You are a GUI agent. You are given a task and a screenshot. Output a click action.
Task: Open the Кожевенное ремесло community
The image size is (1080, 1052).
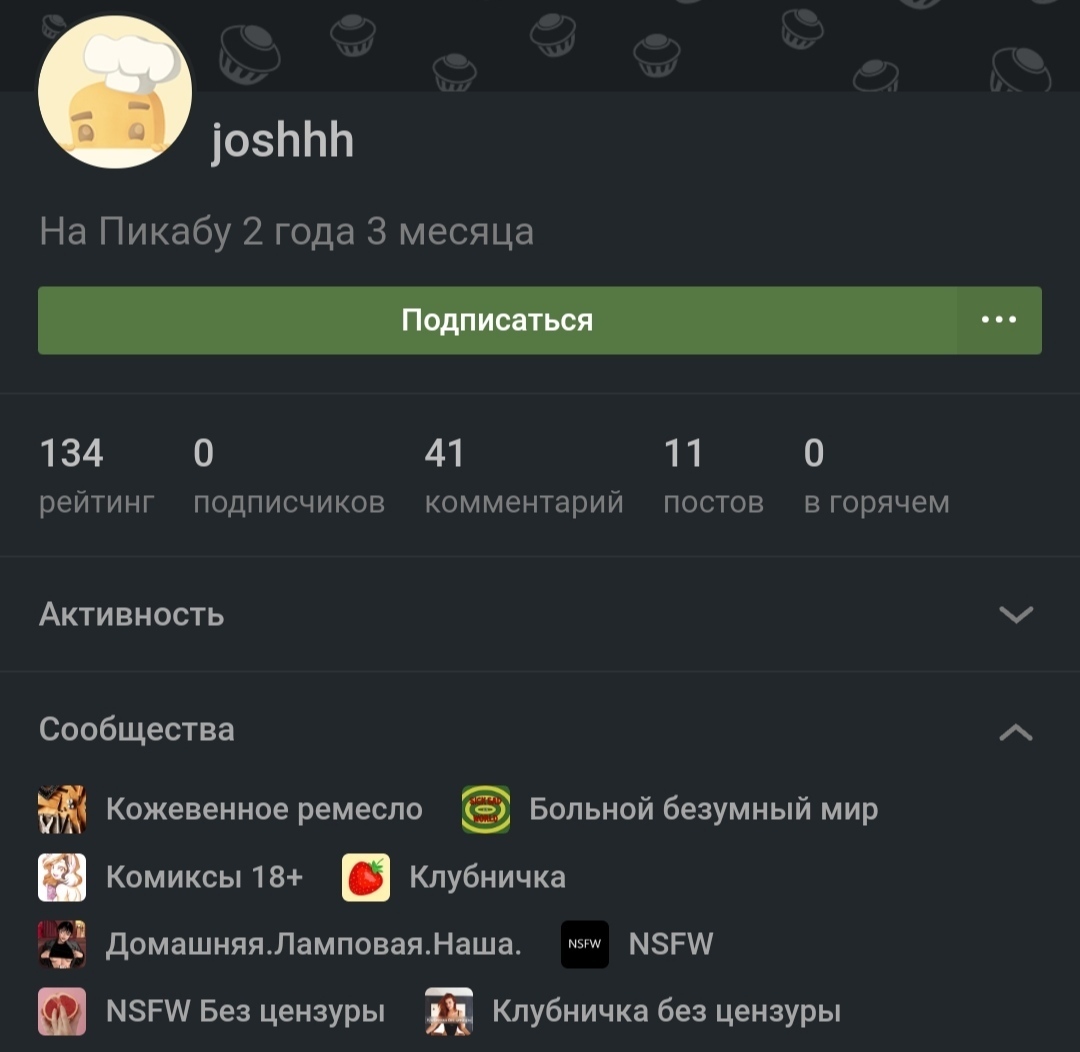[x=263, y=809]
